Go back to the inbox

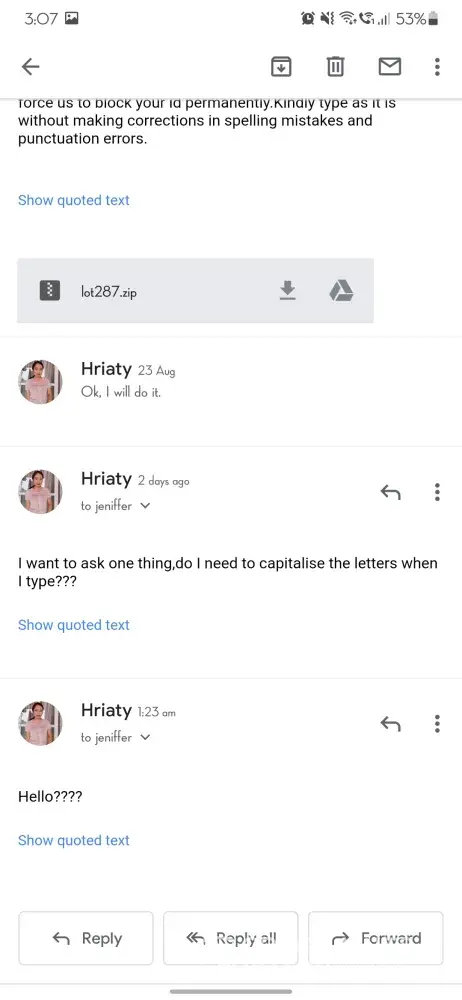(31, 66)
